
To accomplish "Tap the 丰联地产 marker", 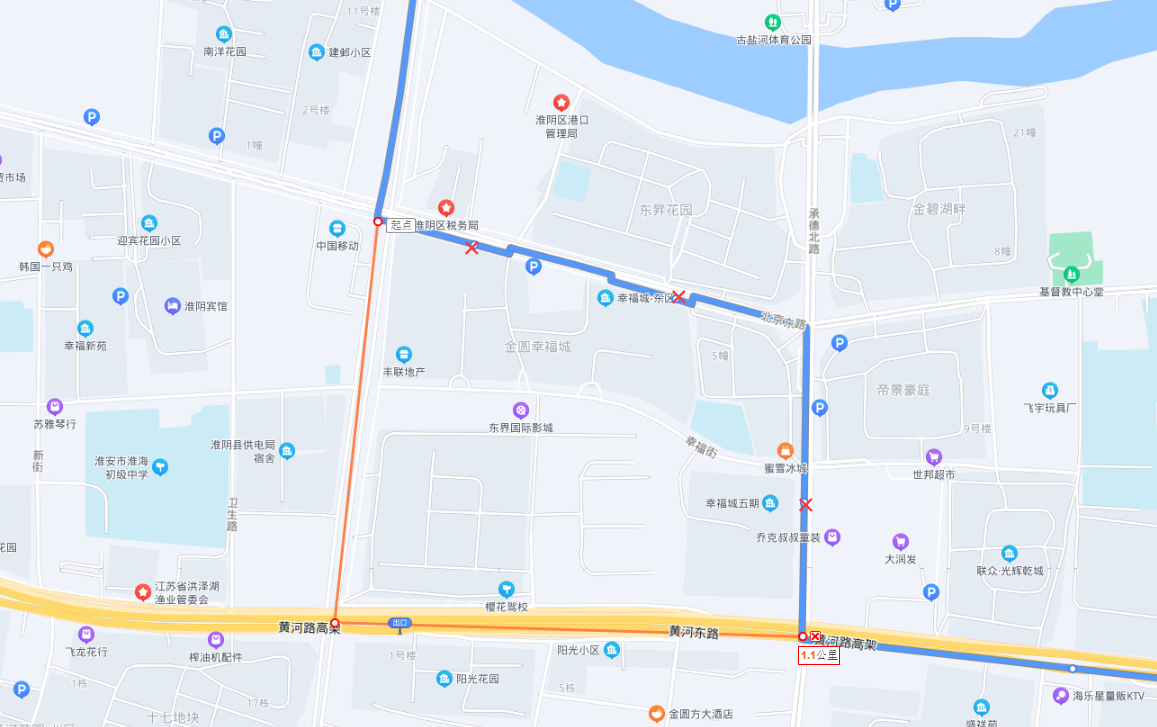I will [404, 354].
